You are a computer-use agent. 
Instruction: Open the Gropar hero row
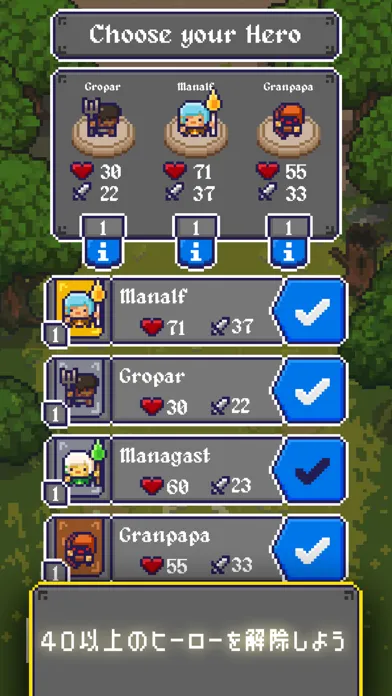[162, 391]
